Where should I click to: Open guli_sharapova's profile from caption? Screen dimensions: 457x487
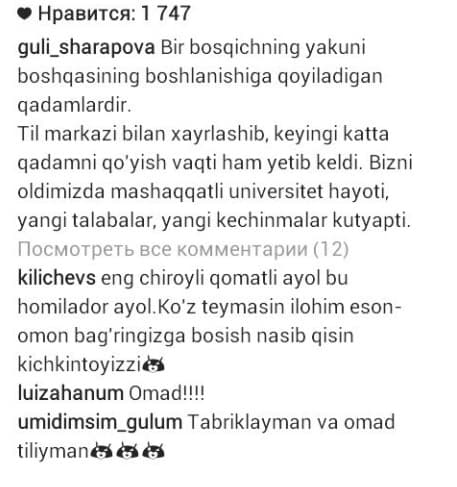pos(86,48)
